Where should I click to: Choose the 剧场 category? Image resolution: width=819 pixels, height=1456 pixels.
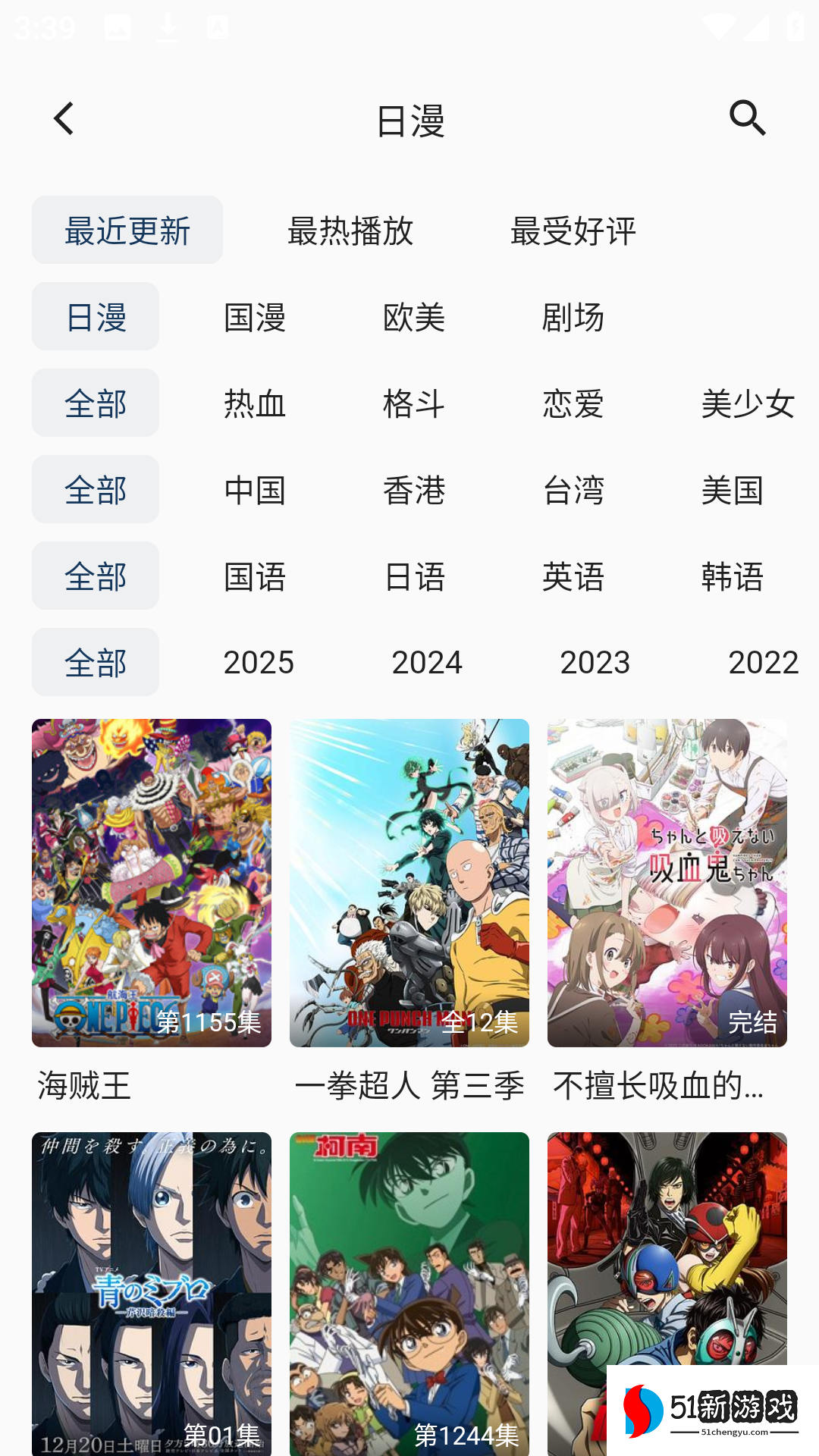(x=573, y=317)
